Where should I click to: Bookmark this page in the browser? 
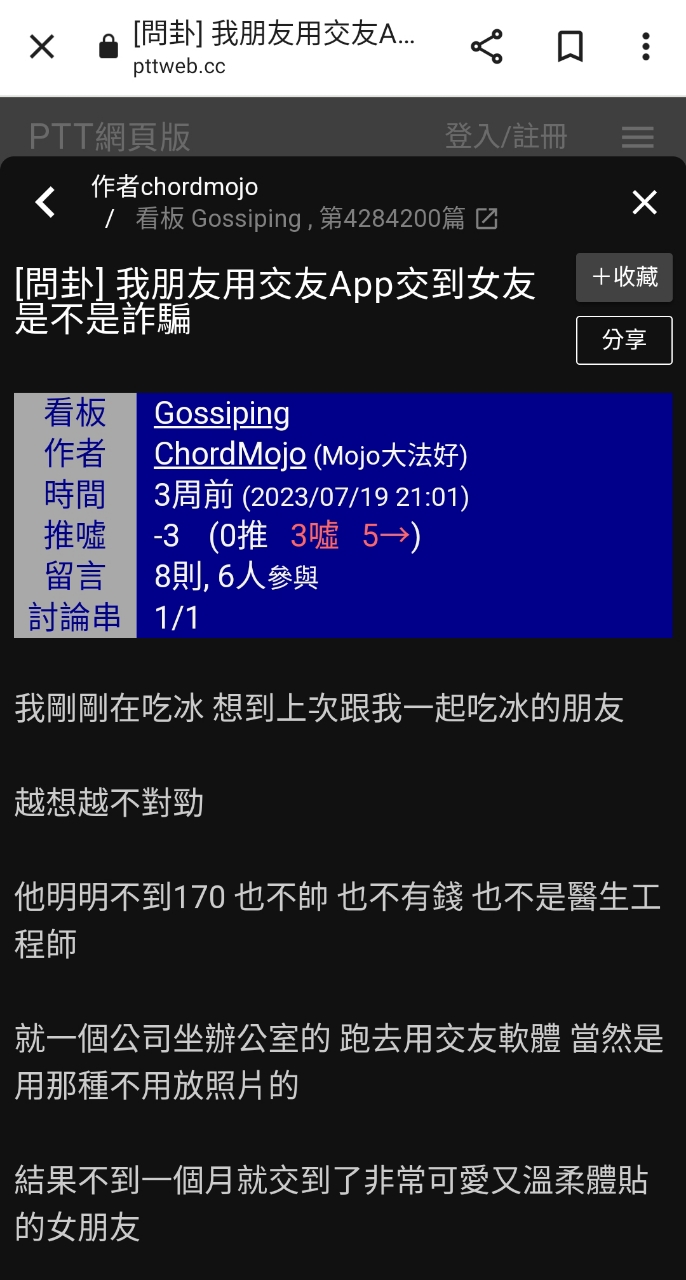pos(570,46)
